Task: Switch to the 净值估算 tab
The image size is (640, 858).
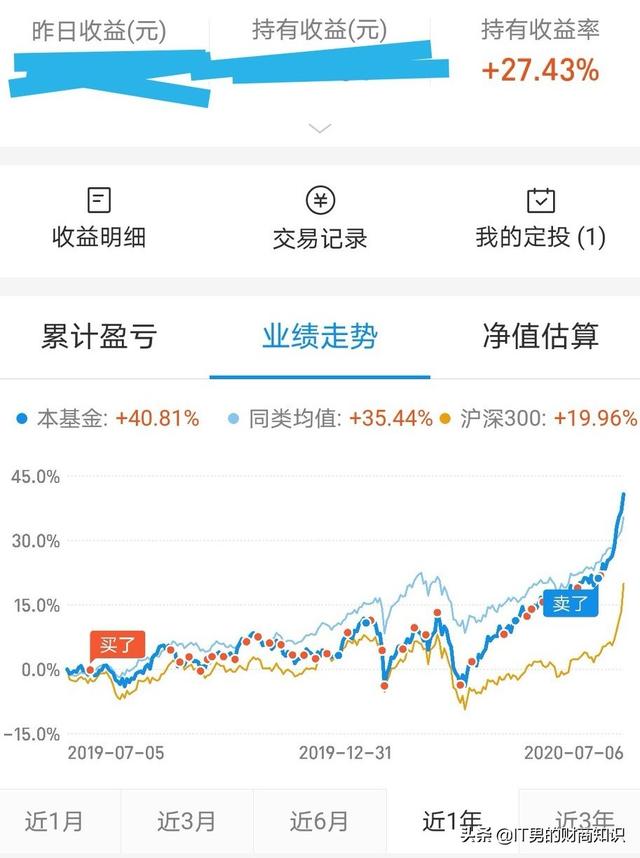Action: click(x=540, y=336)
